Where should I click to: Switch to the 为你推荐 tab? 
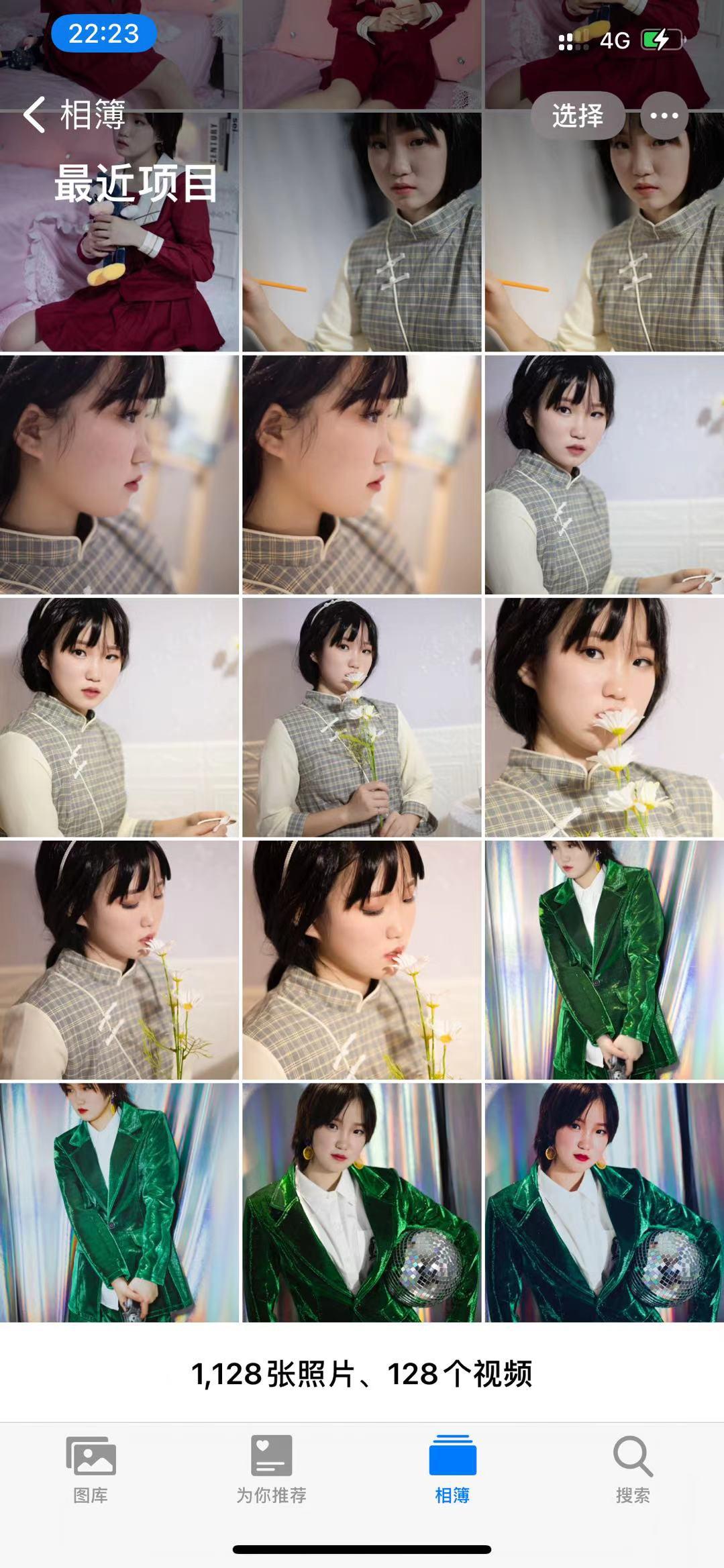271,1468
